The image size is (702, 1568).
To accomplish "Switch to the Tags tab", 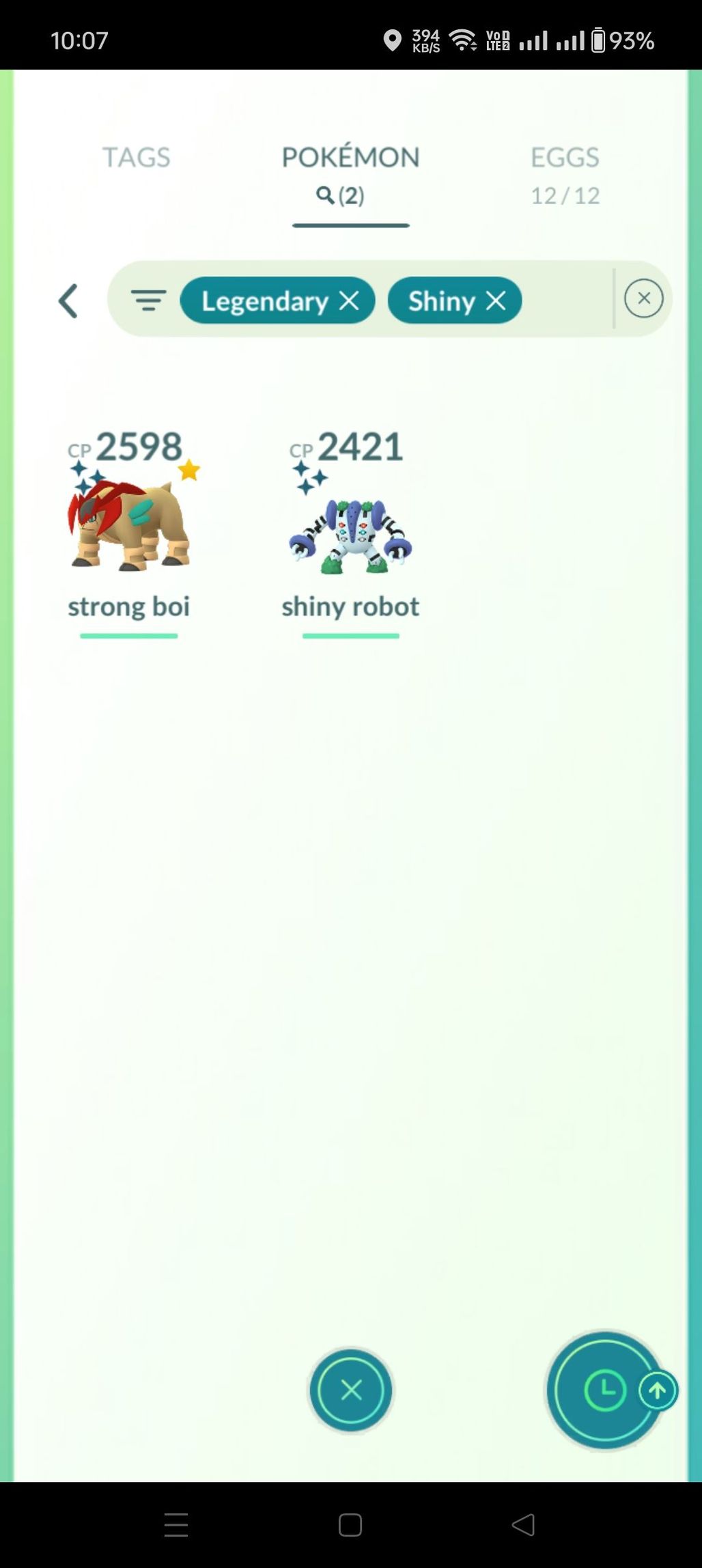I will (136, 158).
